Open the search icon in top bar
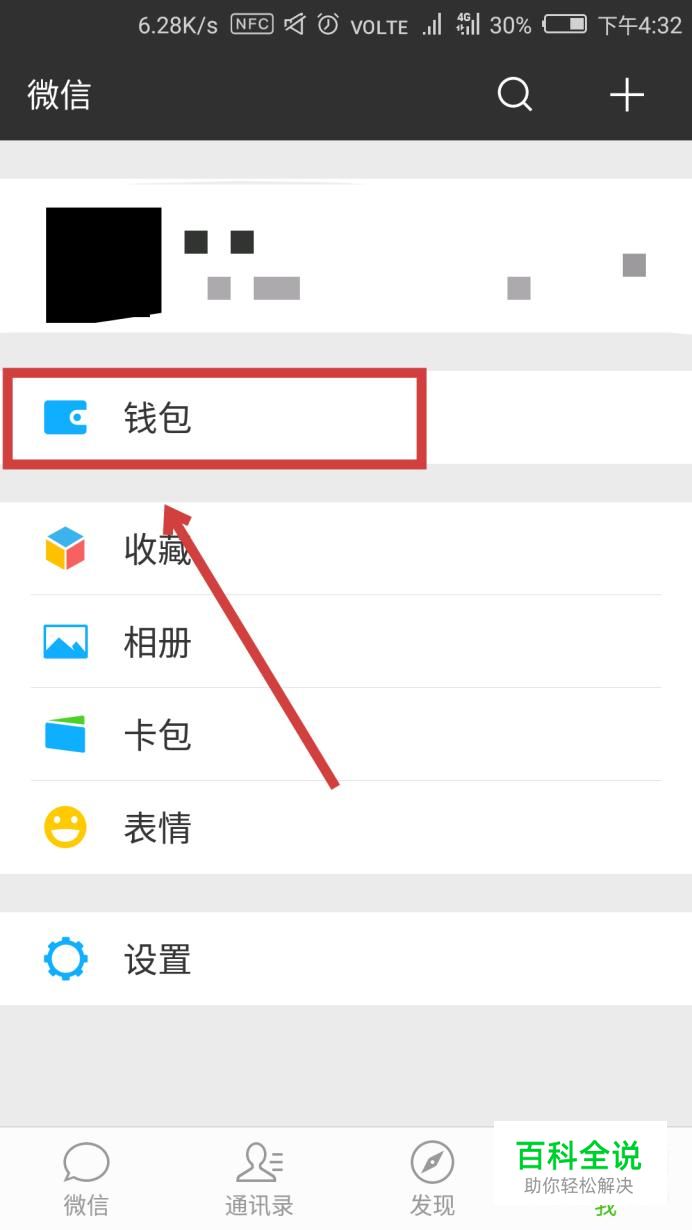 pos(515,95)
